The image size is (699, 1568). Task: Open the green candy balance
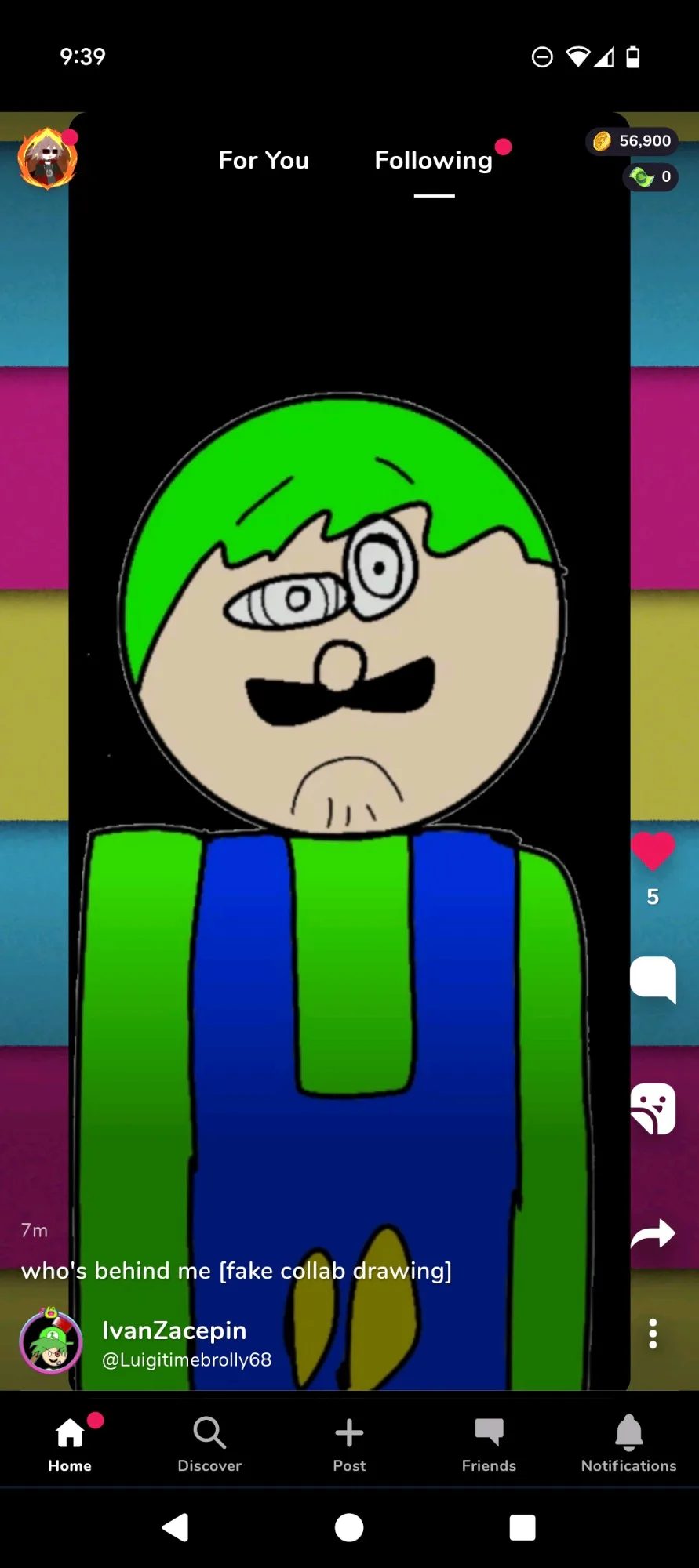[x=651, y=177]
